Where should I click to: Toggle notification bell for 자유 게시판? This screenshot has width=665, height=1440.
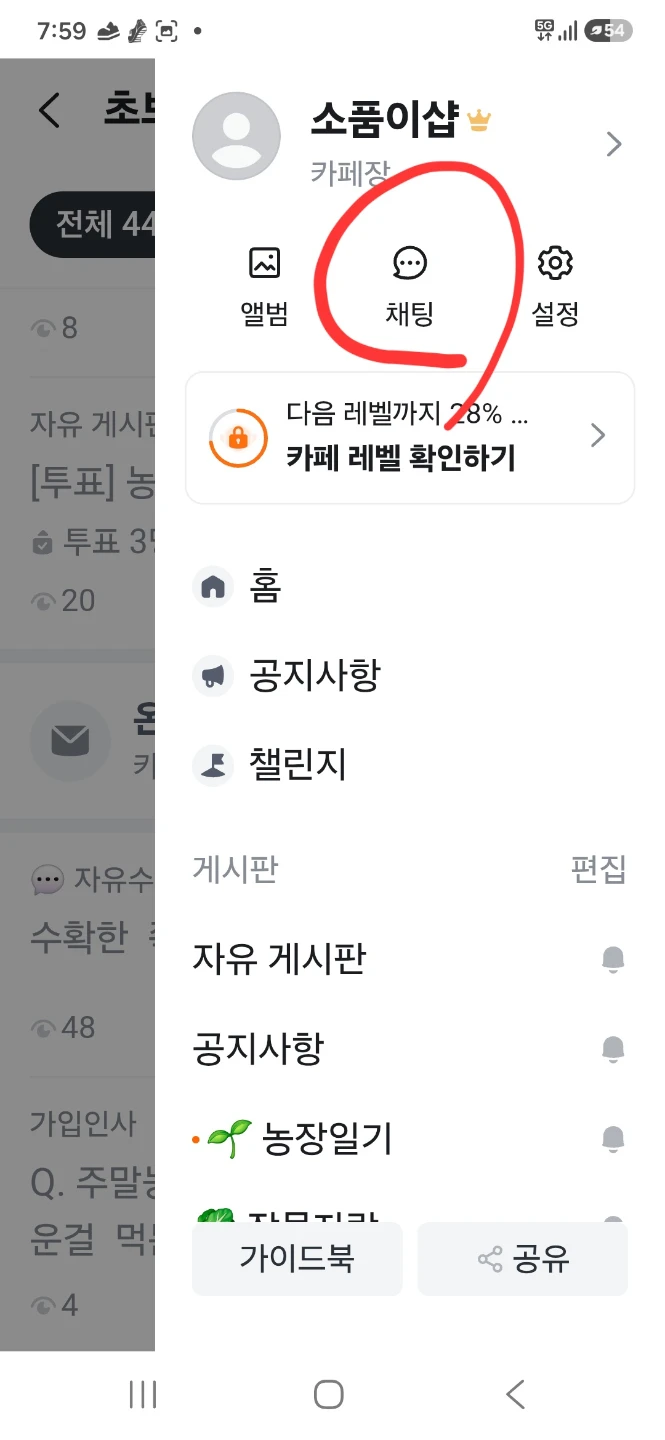[613, 960]
